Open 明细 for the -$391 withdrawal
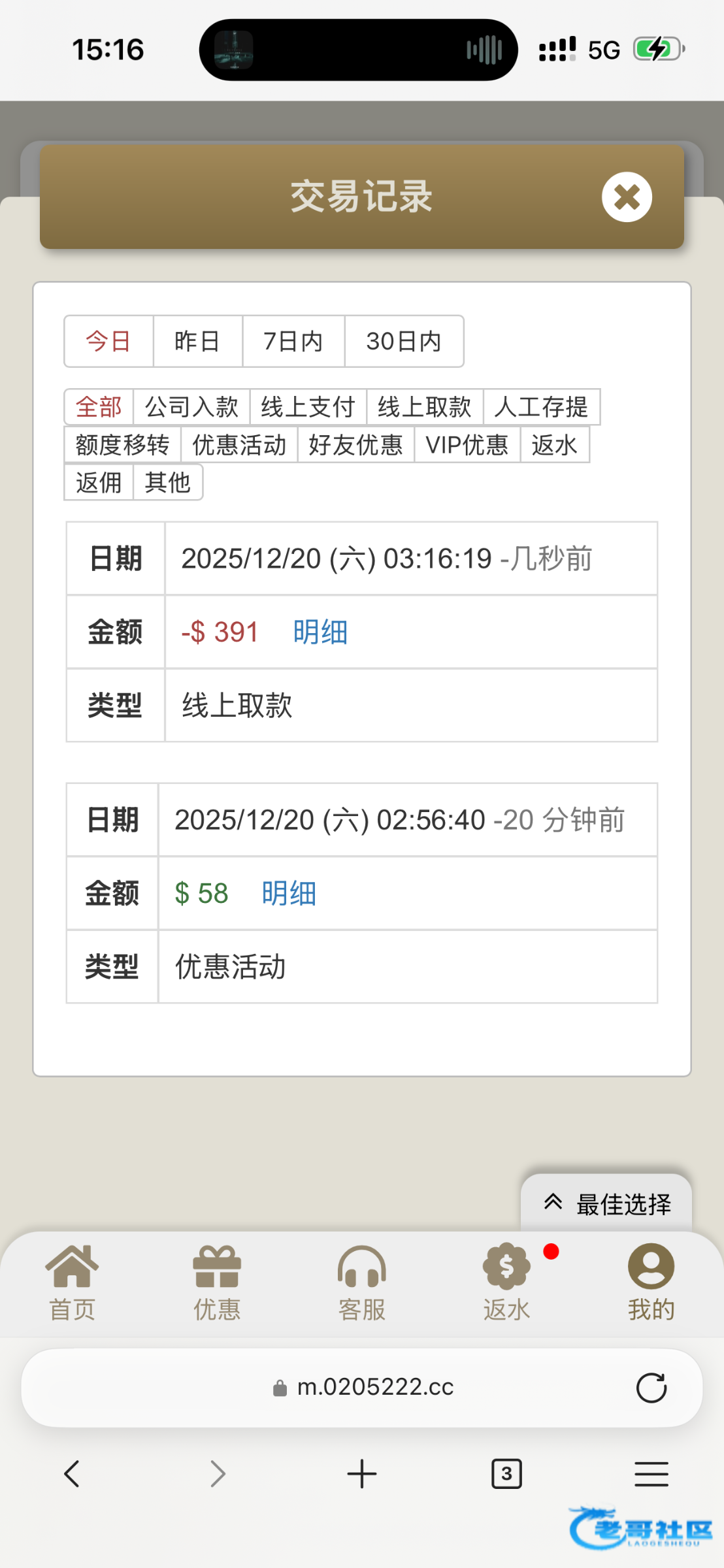Screen dimensions: 724x1568 tap(320, 632)
